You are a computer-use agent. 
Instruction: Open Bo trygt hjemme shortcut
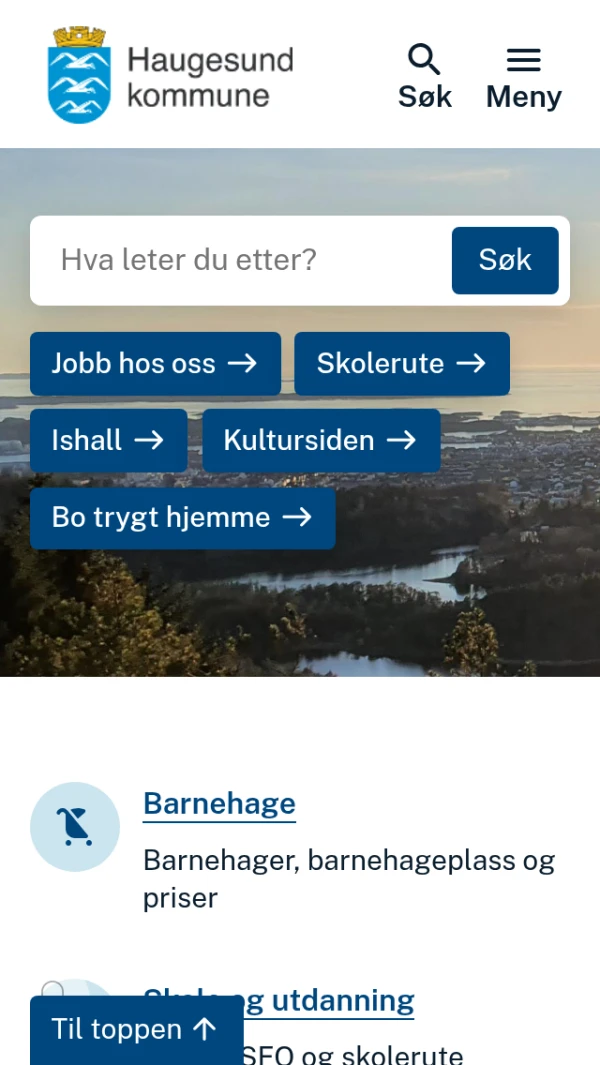coord(182,517)
